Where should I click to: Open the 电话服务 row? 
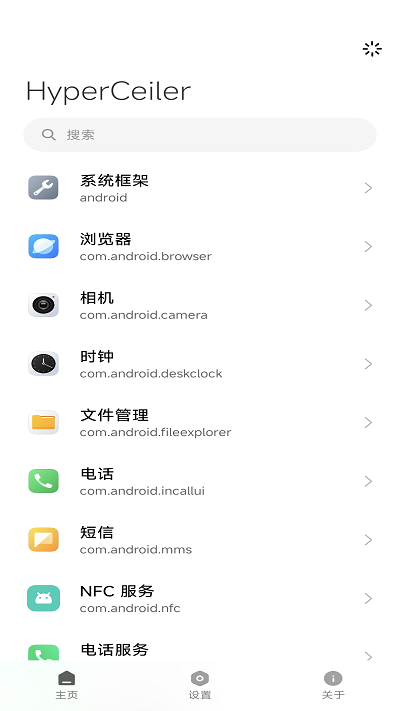pyautogui.click(x=200, y=649)
